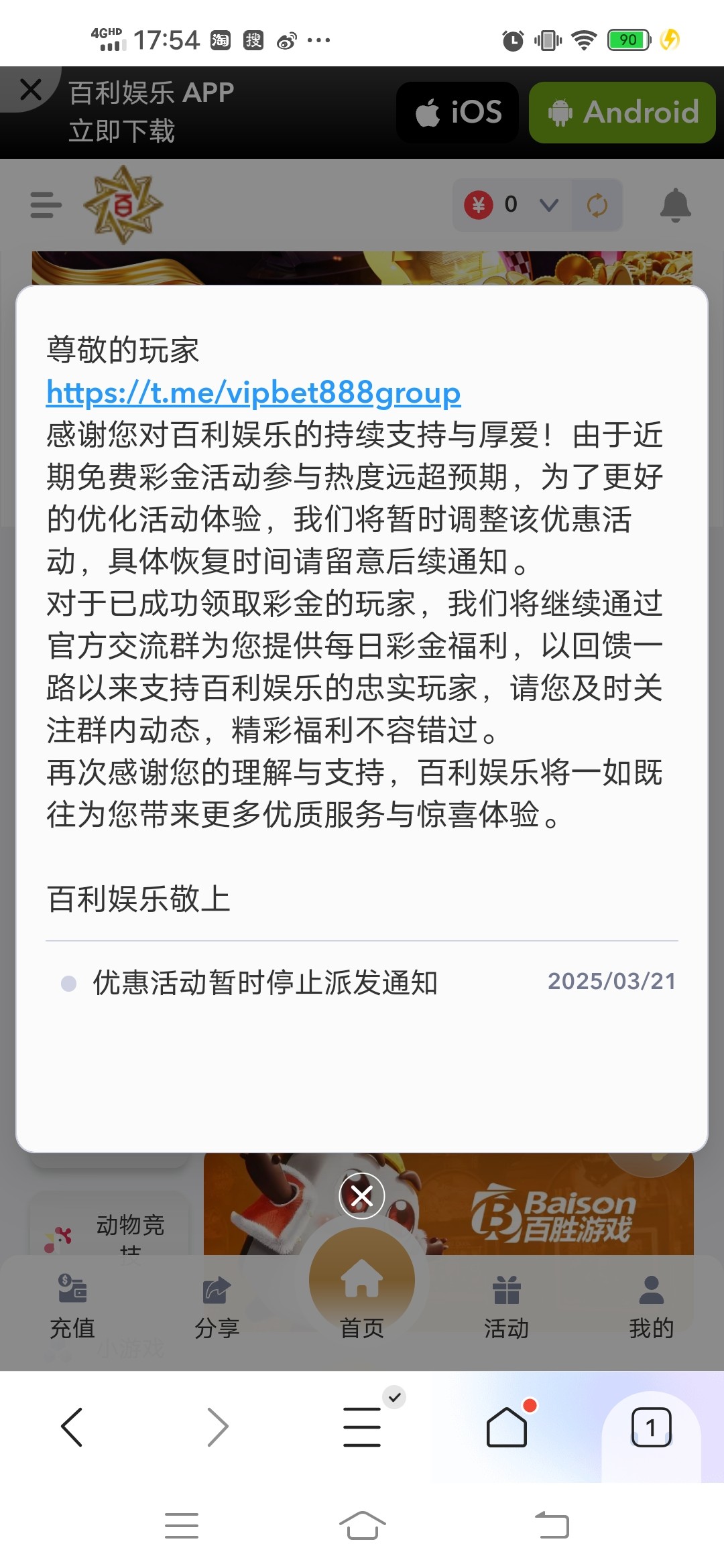Select the 优惠活动暂时停止派发通知 notice
The height and width of the screenshot is (1568, 724).
click(265, 983)
